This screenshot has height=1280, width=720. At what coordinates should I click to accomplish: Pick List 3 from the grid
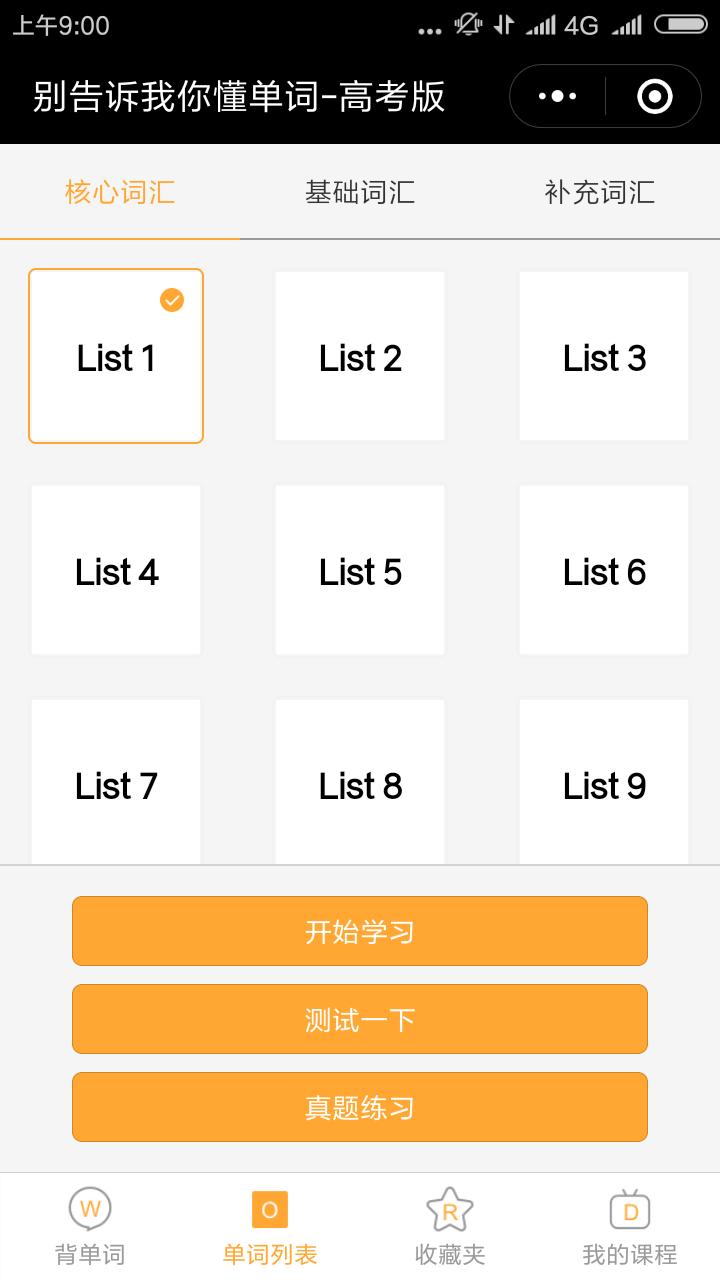pyautogui.click(x=604, y=356)
